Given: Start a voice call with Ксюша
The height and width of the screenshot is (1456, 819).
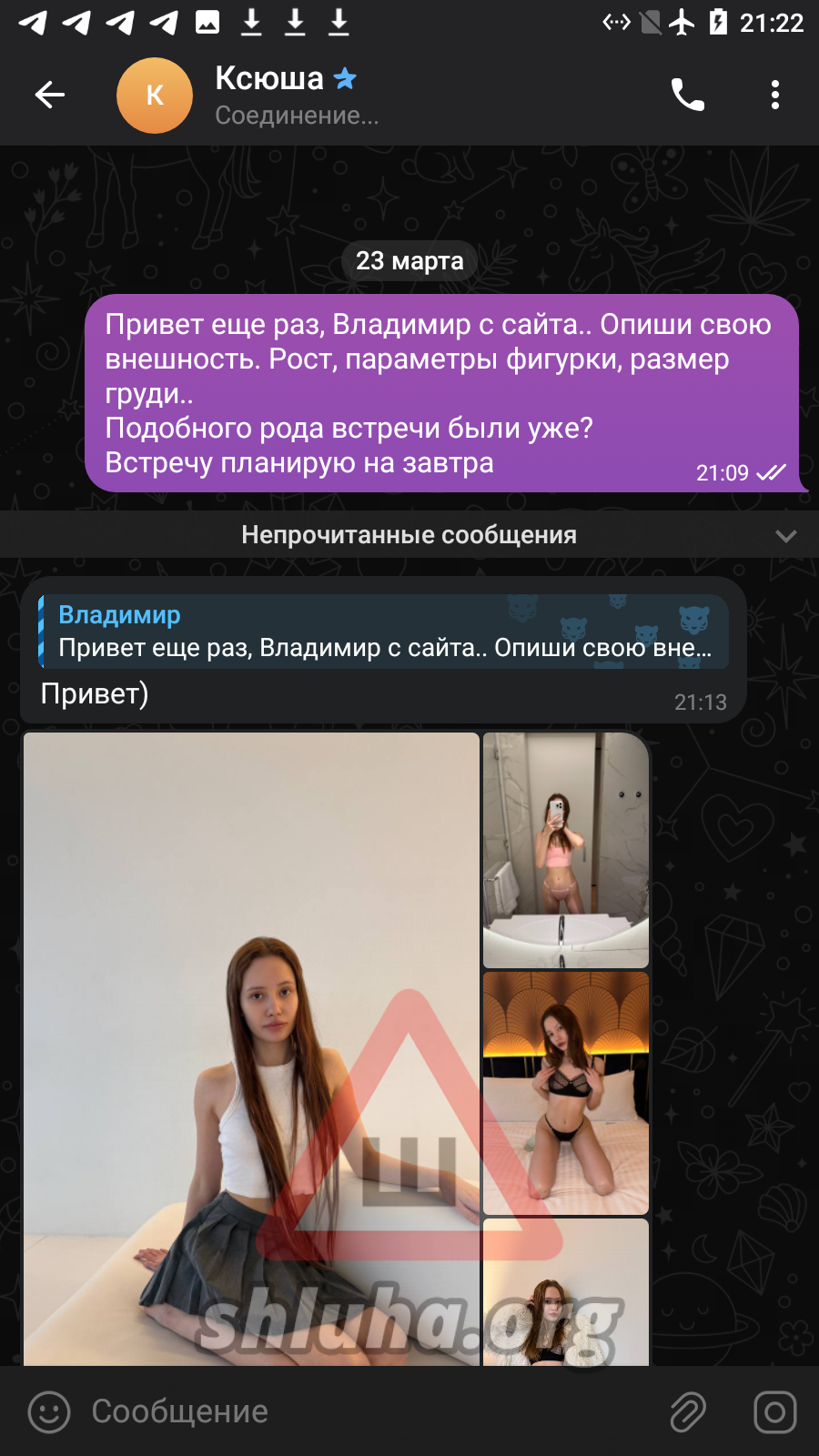Looking at the screenshot, I should pyautogui.click(x=687, y=95).
